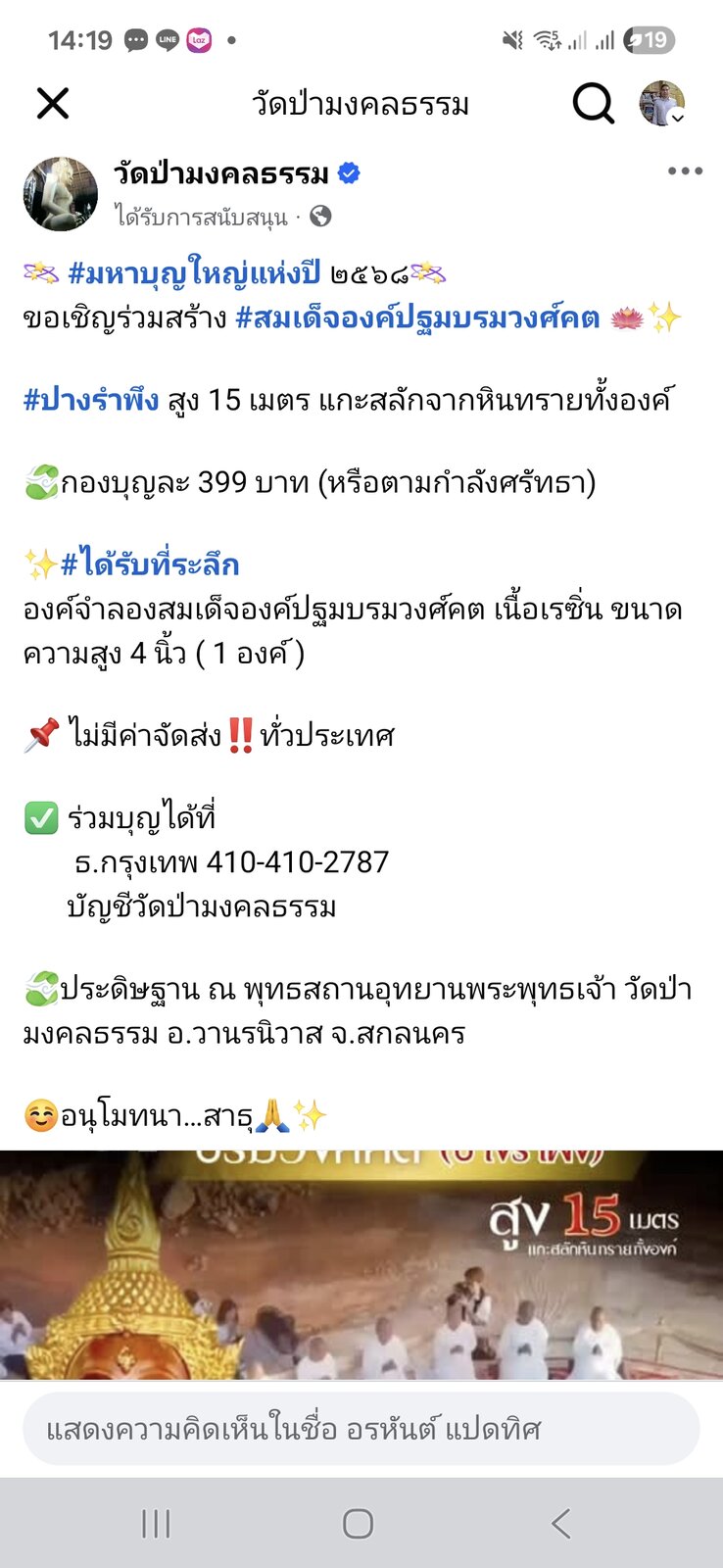
Task: Open recent apps from navigation bar
Action: pyautogui.click(x=156, y=1523)
